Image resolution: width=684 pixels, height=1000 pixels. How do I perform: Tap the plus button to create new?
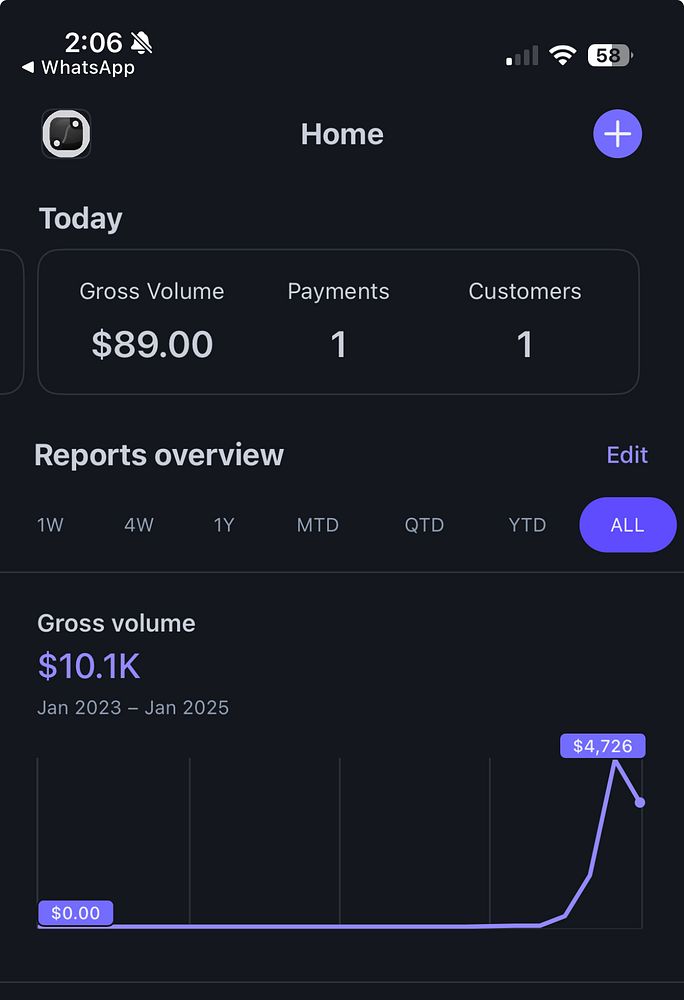(x=618, y=134)
